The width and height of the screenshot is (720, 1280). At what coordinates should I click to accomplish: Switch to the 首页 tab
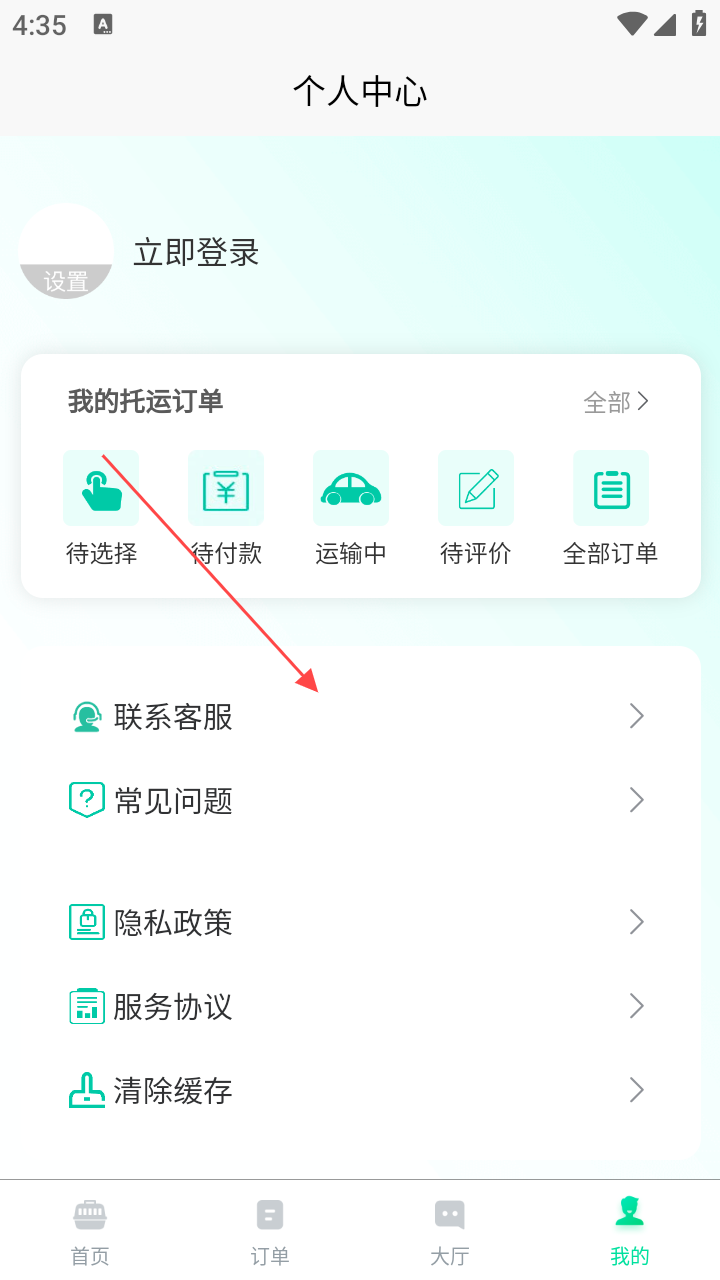90,1230
